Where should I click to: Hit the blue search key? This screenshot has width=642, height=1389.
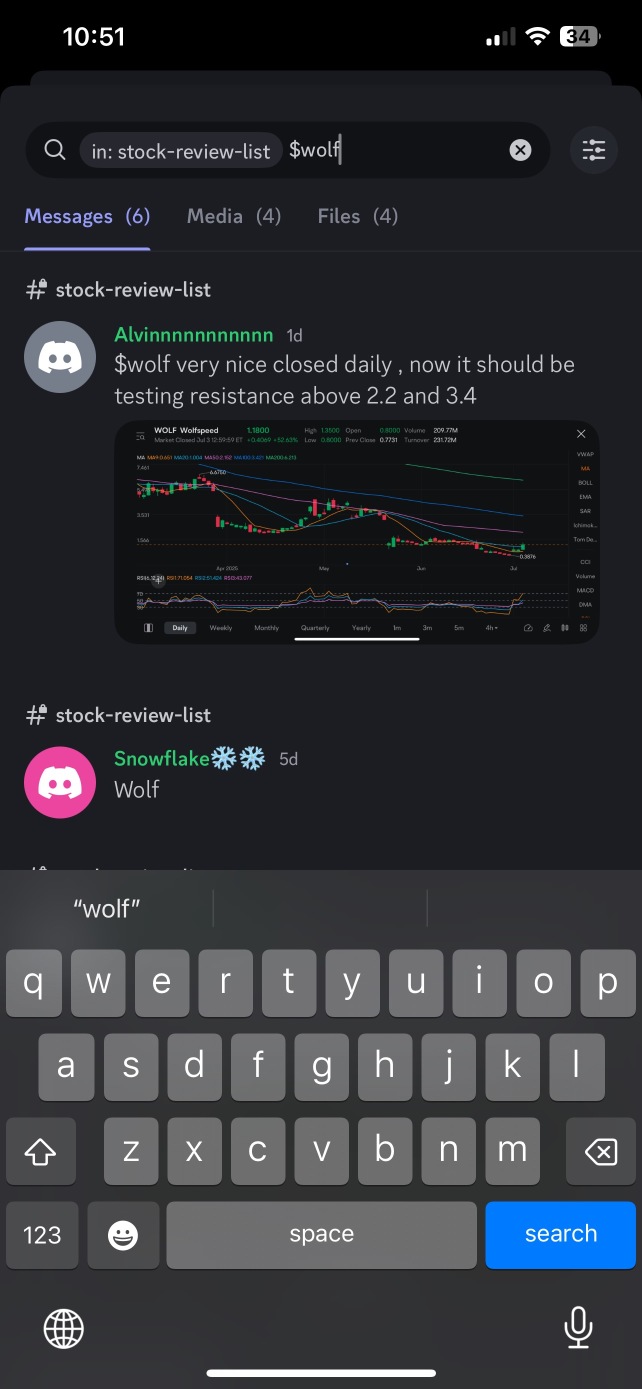(560, 1234)
